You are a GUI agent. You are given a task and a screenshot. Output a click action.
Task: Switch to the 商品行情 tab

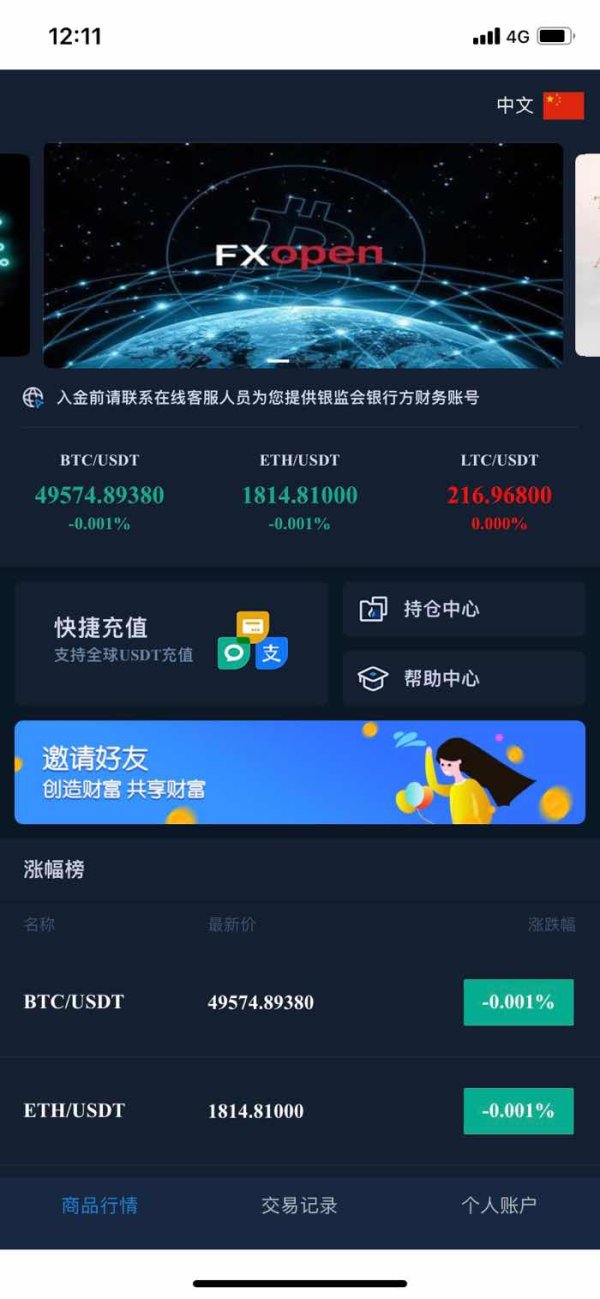[100, 1205]
